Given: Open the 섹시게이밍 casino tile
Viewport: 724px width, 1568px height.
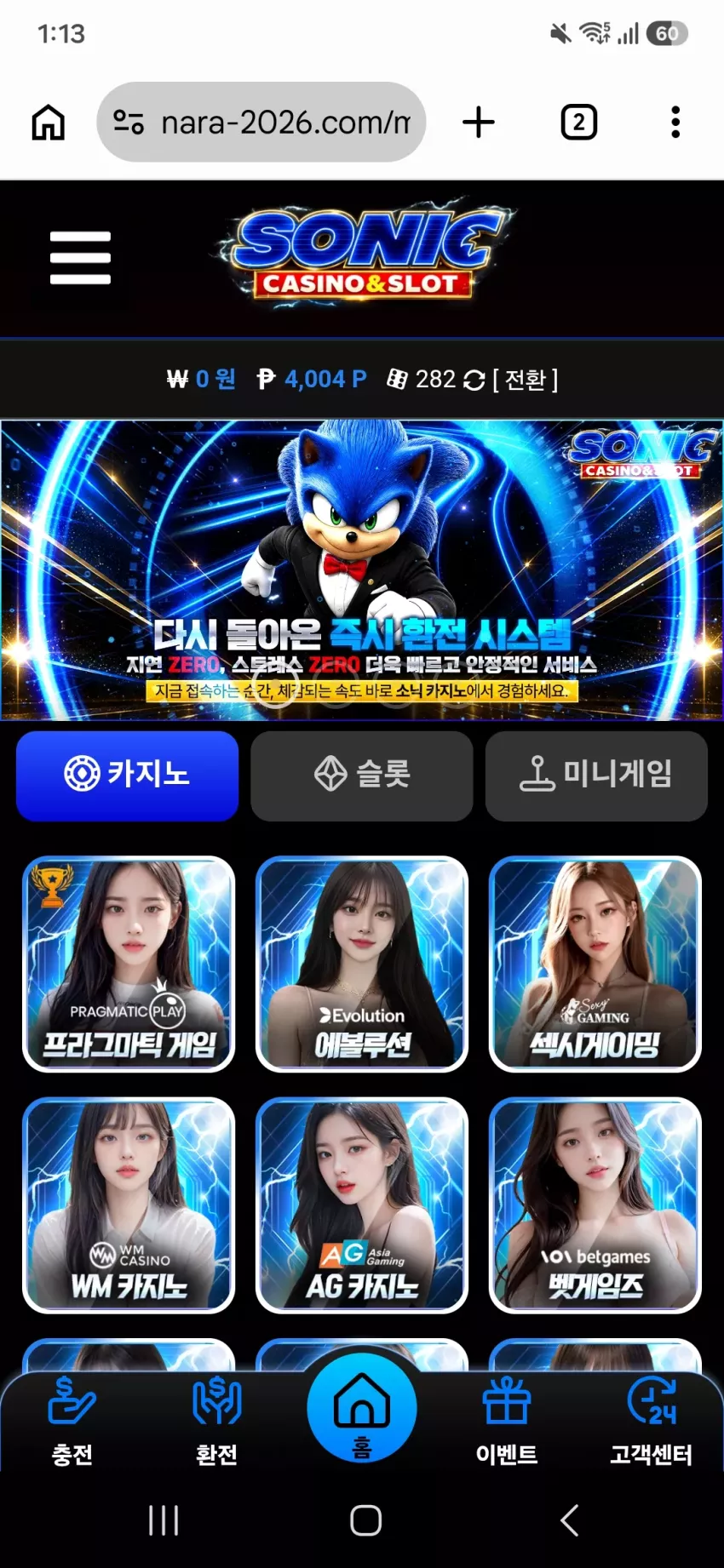Looking at the screenshot, I should [595, 964].
